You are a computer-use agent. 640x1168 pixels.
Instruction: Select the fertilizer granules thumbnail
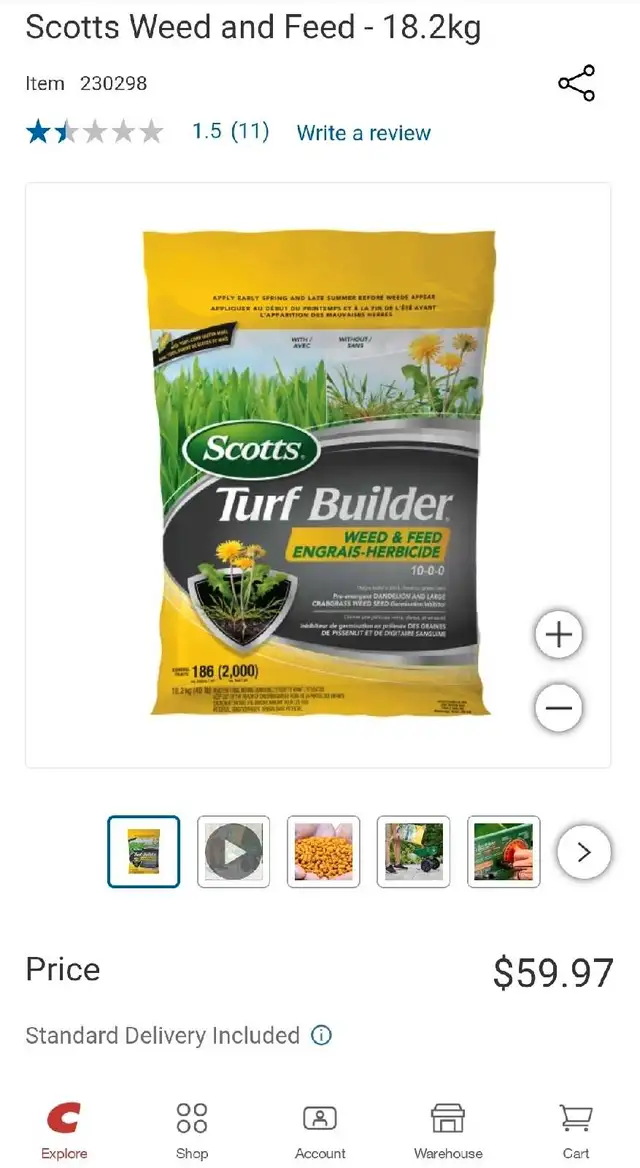coord(323,851)
